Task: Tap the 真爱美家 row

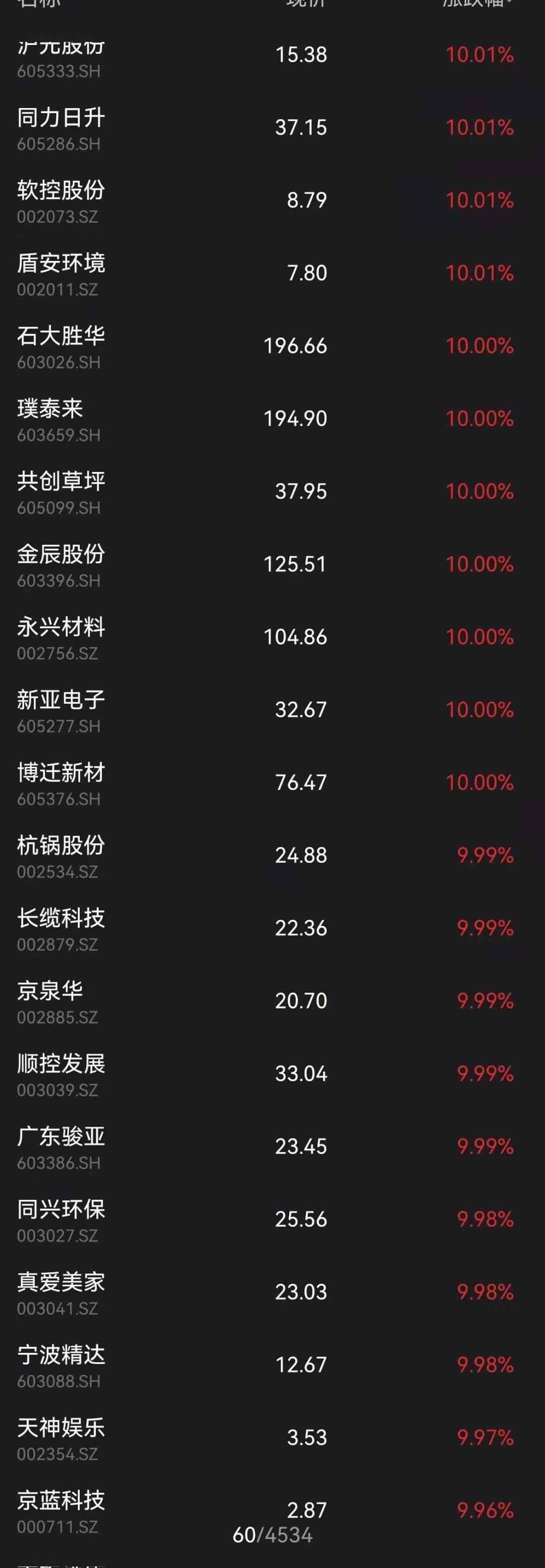Action: 61,1292
